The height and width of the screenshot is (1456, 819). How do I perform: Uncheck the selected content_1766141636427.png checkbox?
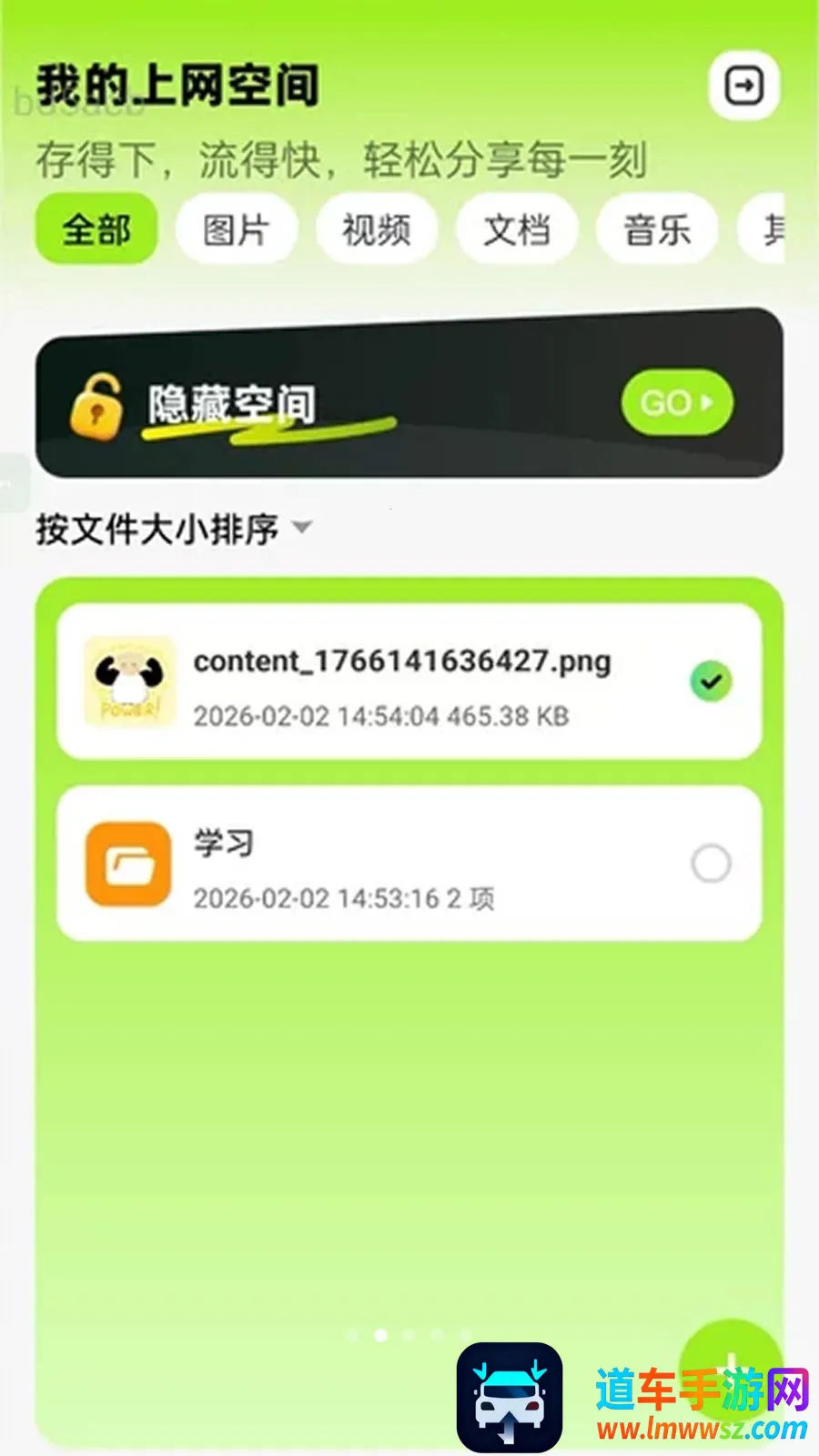click(711, 682)
